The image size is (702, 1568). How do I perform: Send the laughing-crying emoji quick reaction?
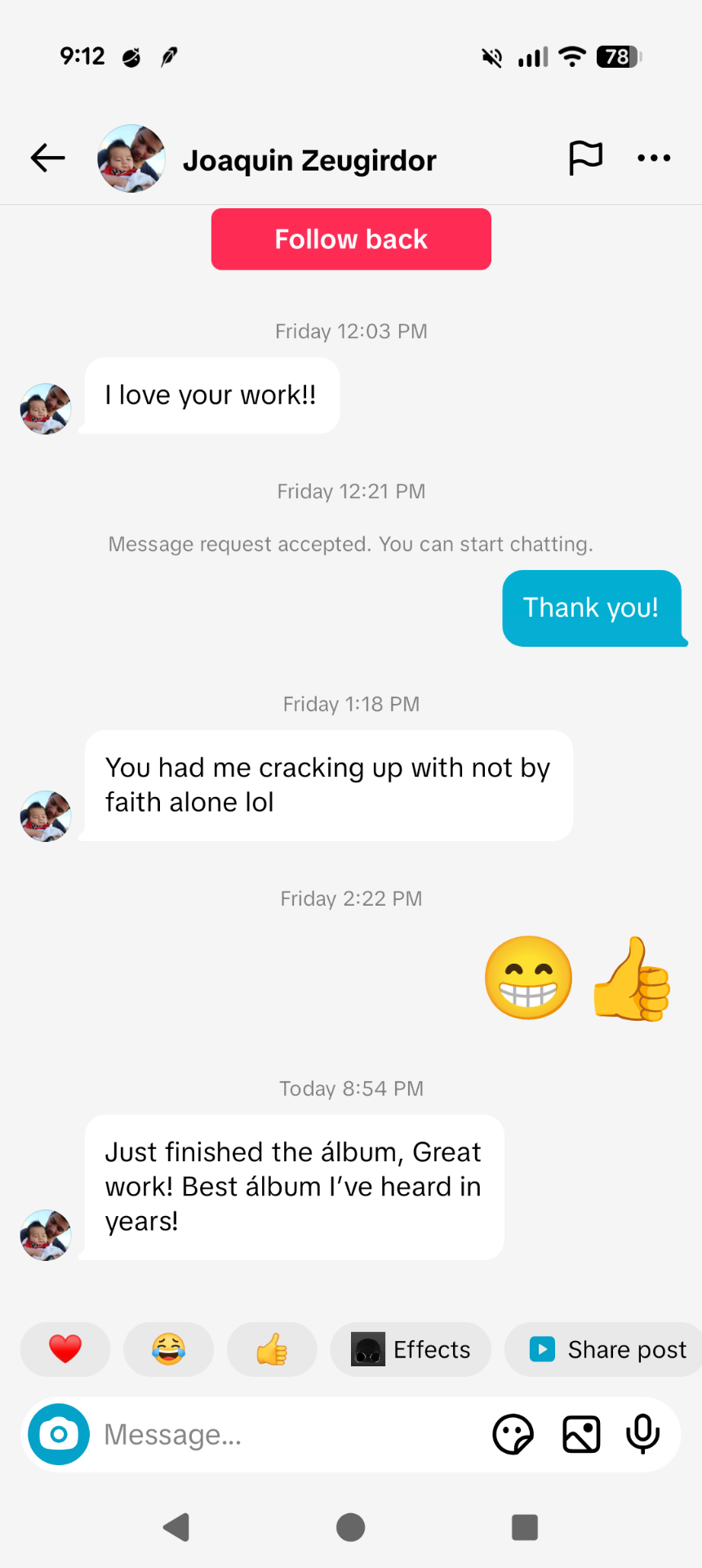pos(168,1349)
